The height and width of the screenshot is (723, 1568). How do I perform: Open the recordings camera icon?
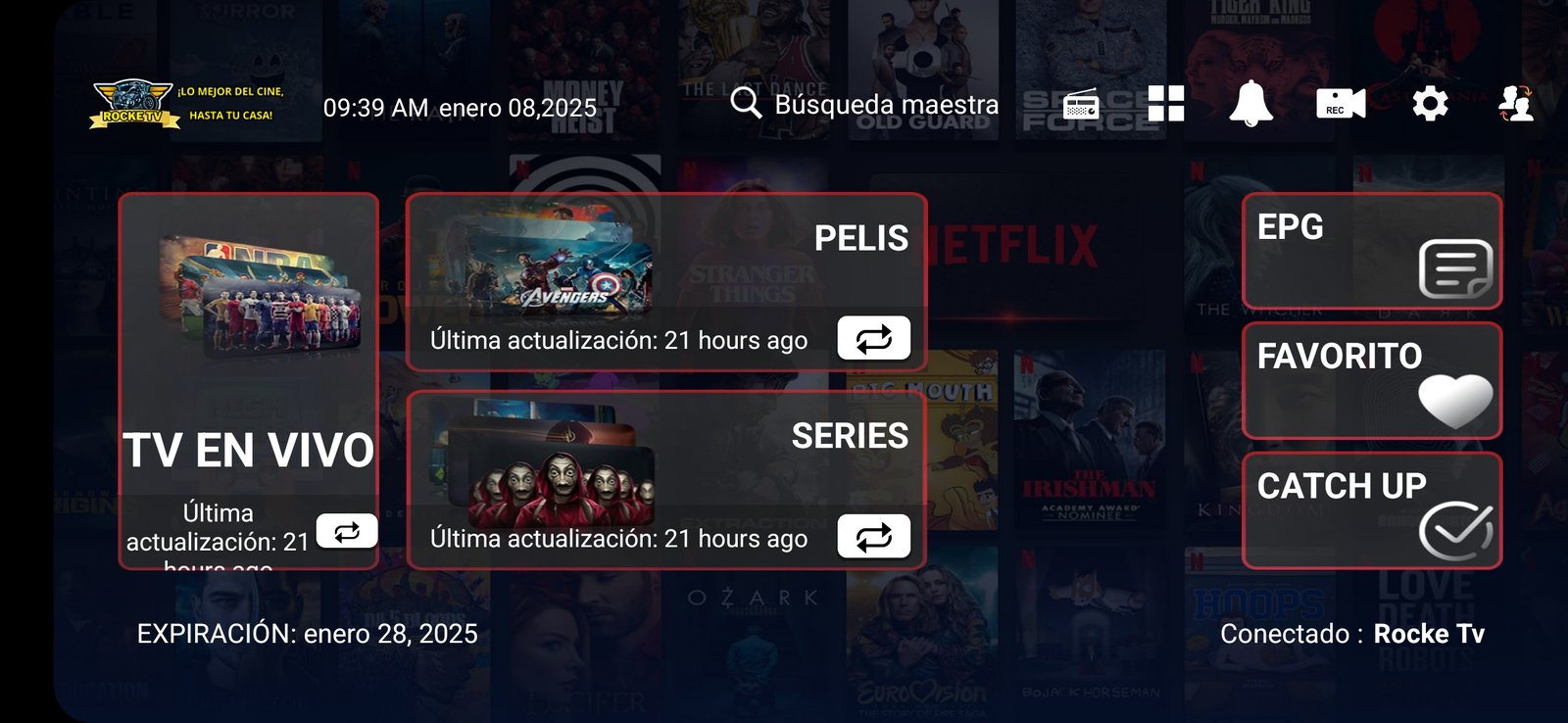pos(1341,103)
